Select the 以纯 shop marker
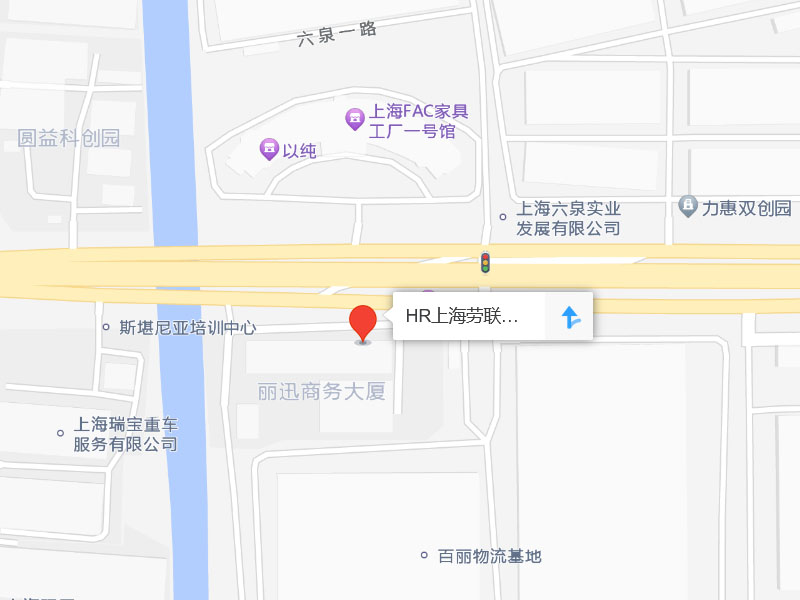The height and width of the screenshot is (600, 800). (x=269, y=150)
